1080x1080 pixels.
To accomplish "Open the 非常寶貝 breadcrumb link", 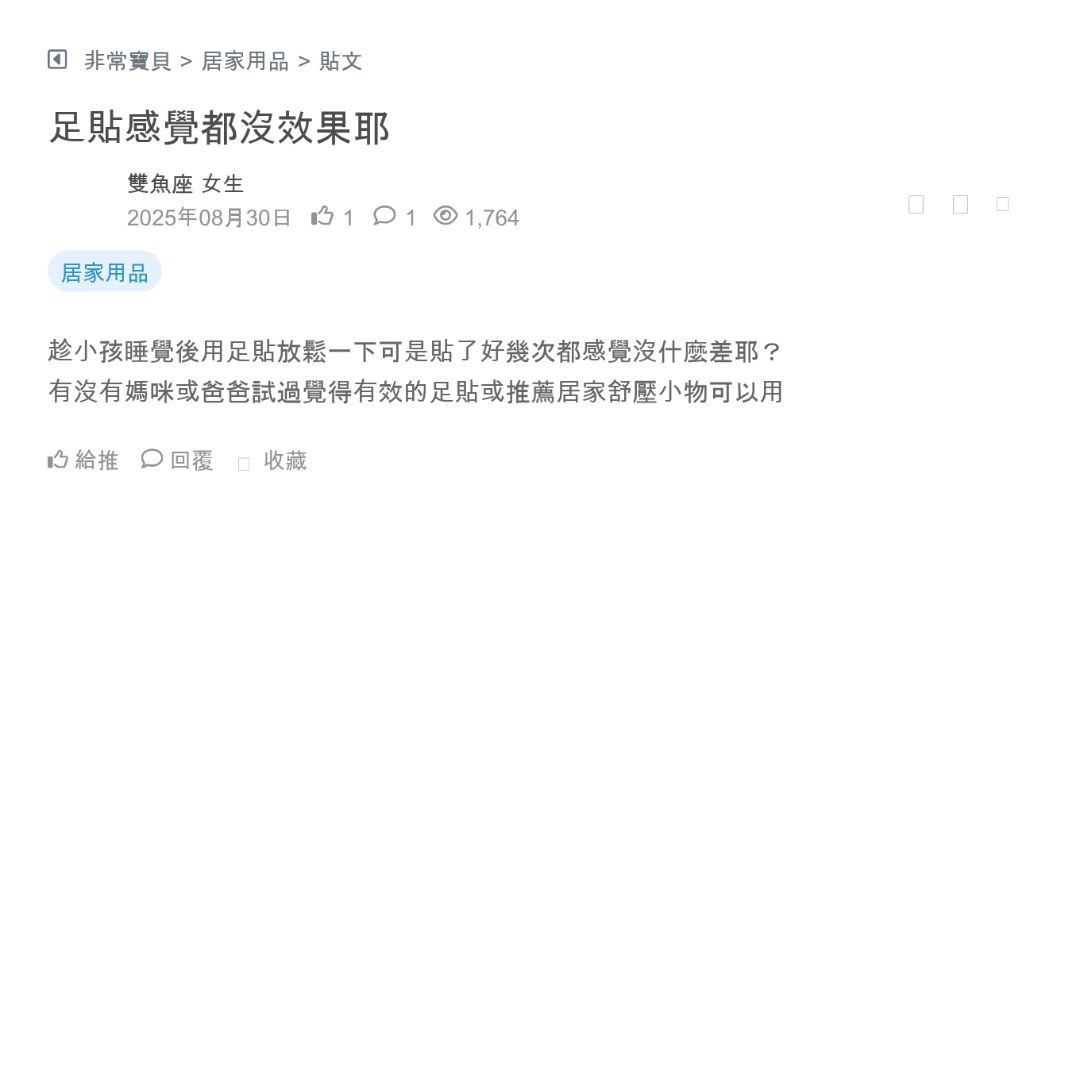I will click(x=128, y=61).
